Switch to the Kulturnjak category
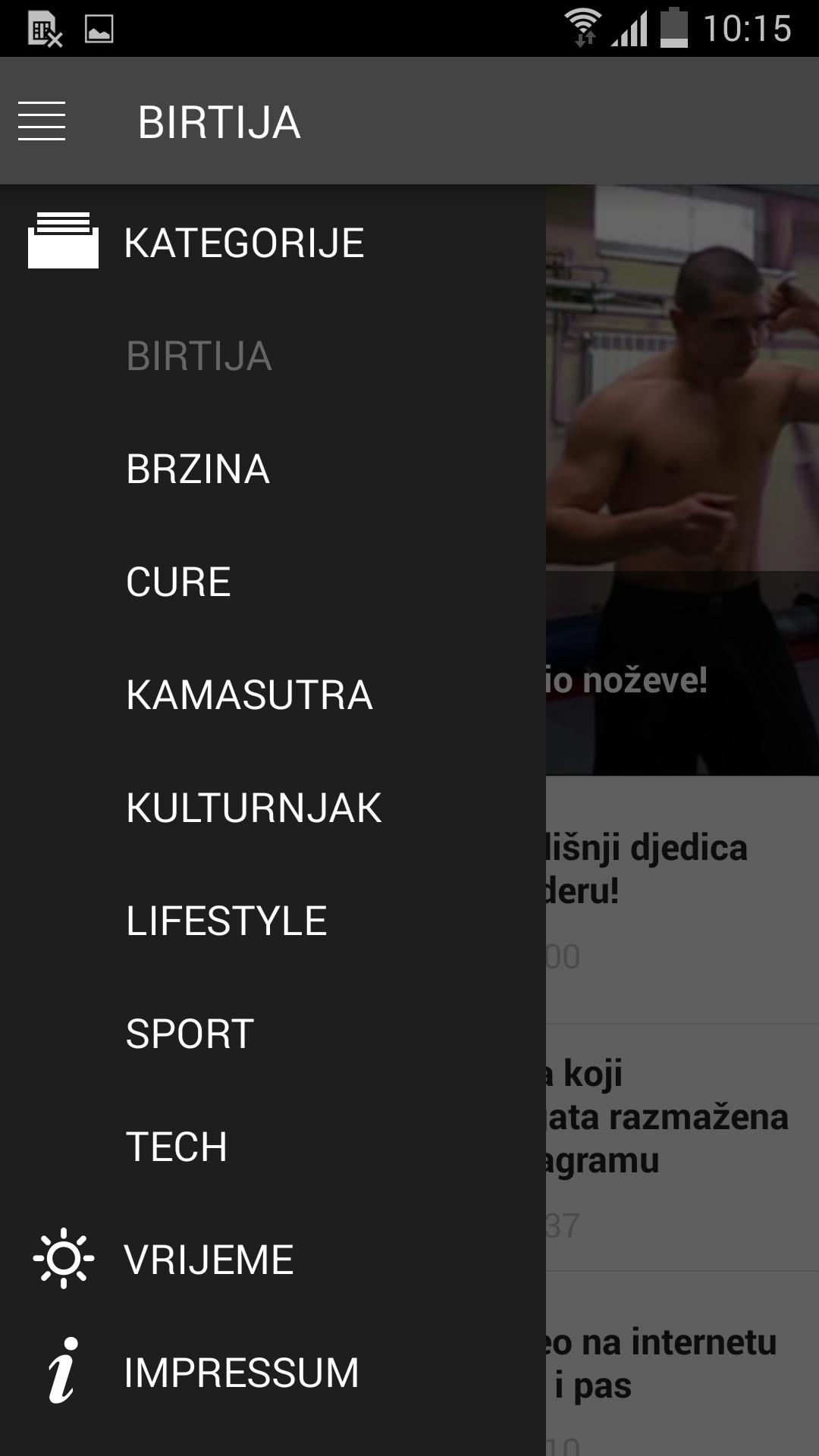Viewport: 819px width, 1456px height. pyautogui.click(x=254, y=808)
